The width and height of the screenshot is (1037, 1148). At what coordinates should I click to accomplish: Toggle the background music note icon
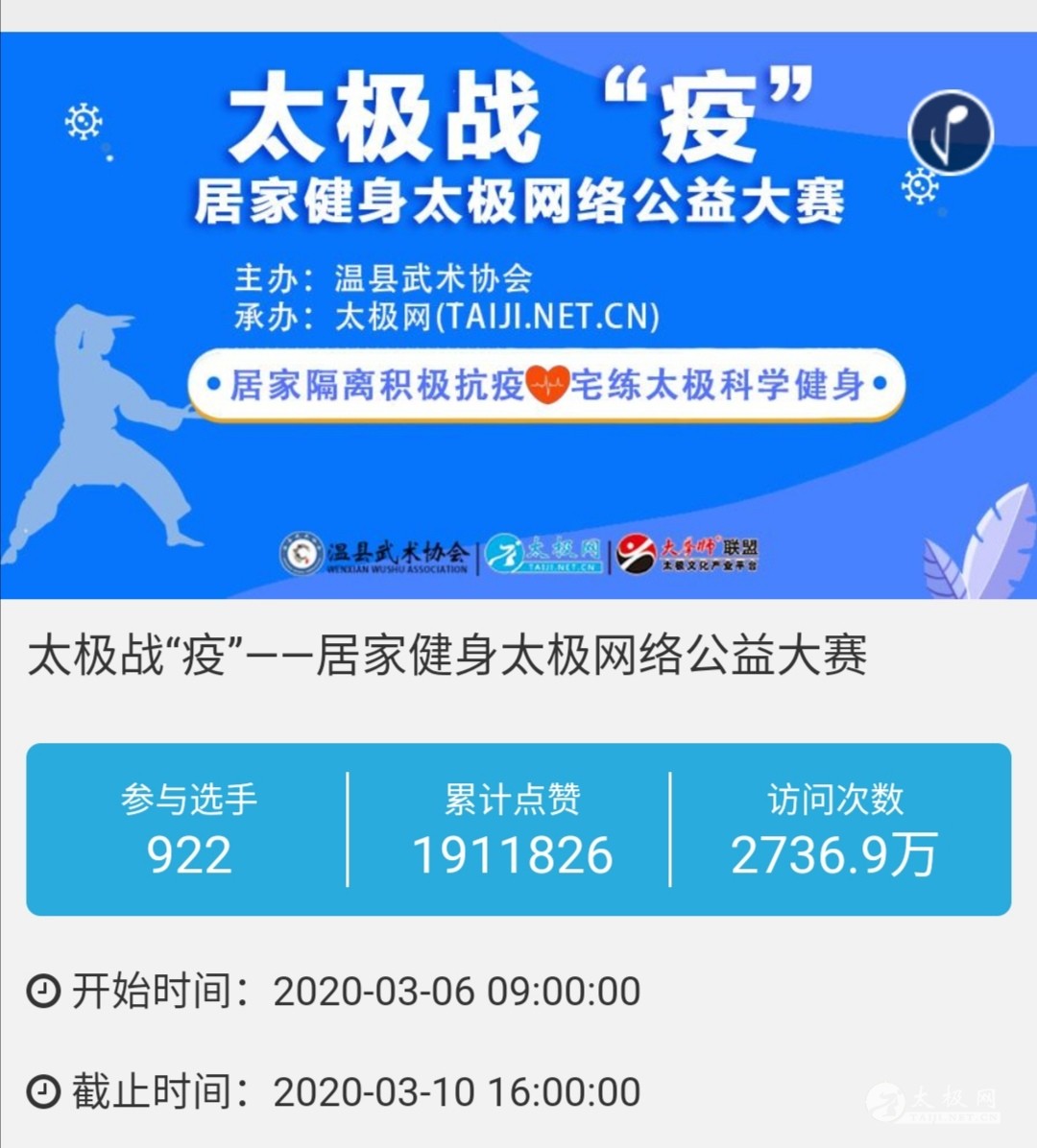pos(951,132)
